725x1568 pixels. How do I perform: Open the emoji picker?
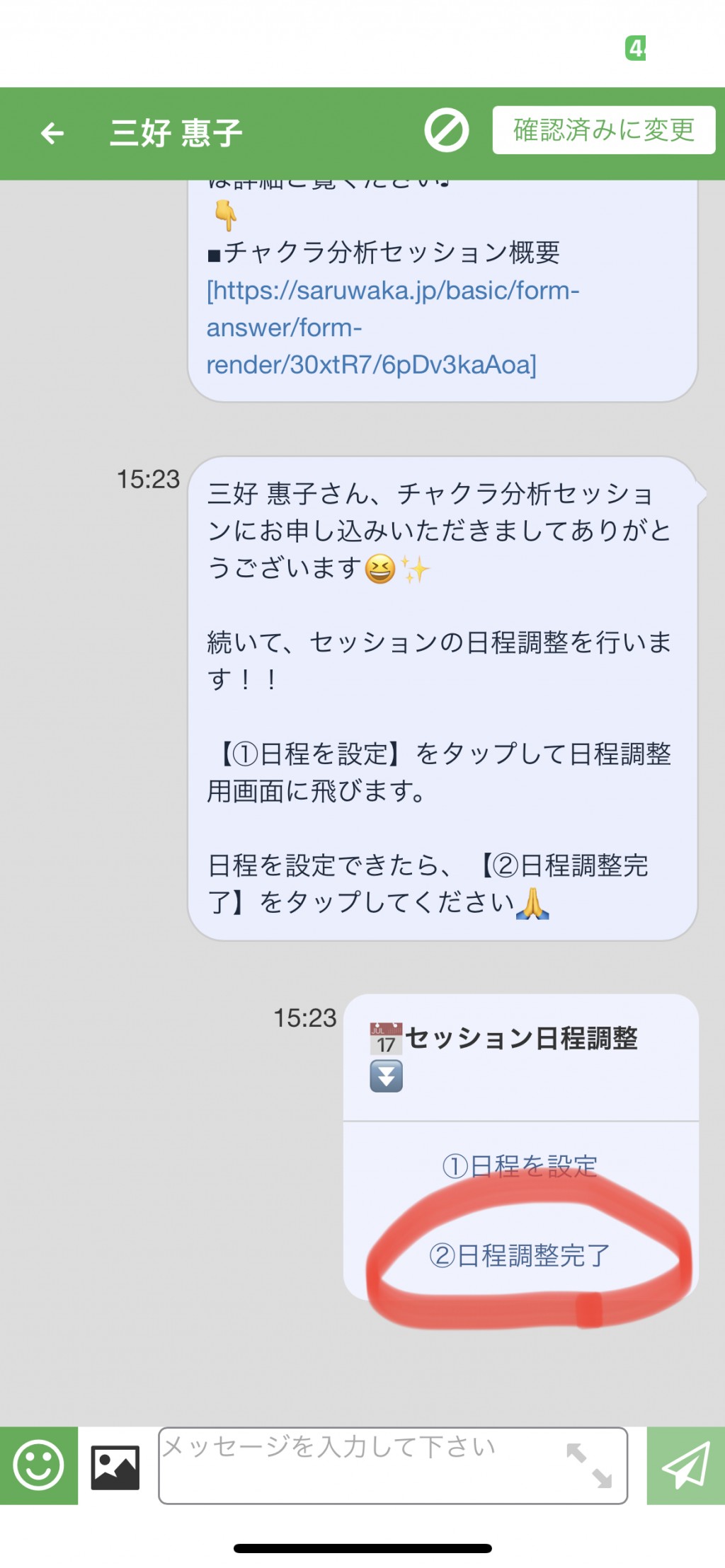point(39,1465)
